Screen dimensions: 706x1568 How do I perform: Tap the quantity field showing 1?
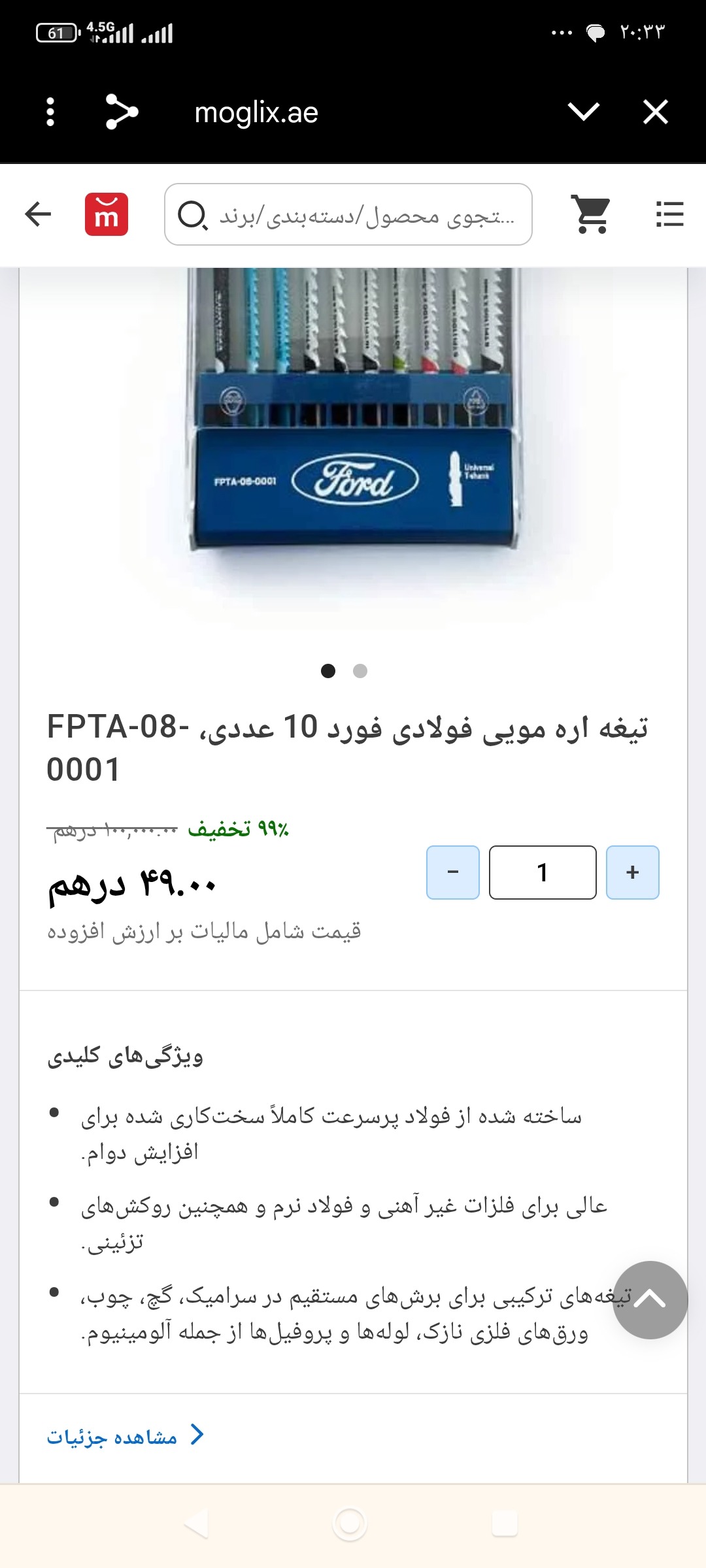pos(543,872)
